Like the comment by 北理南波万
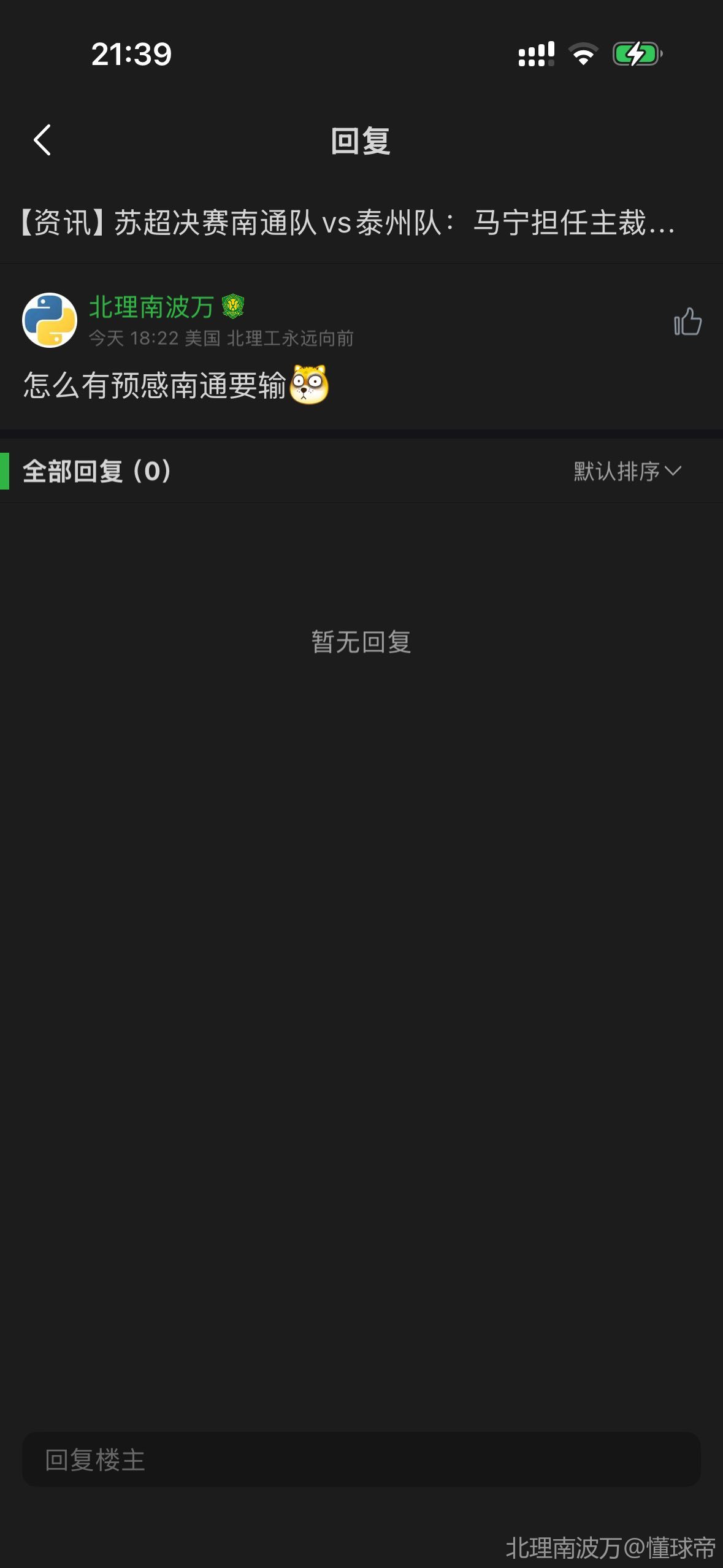Viewport: 723px width, 1568px height. point(687,321)
